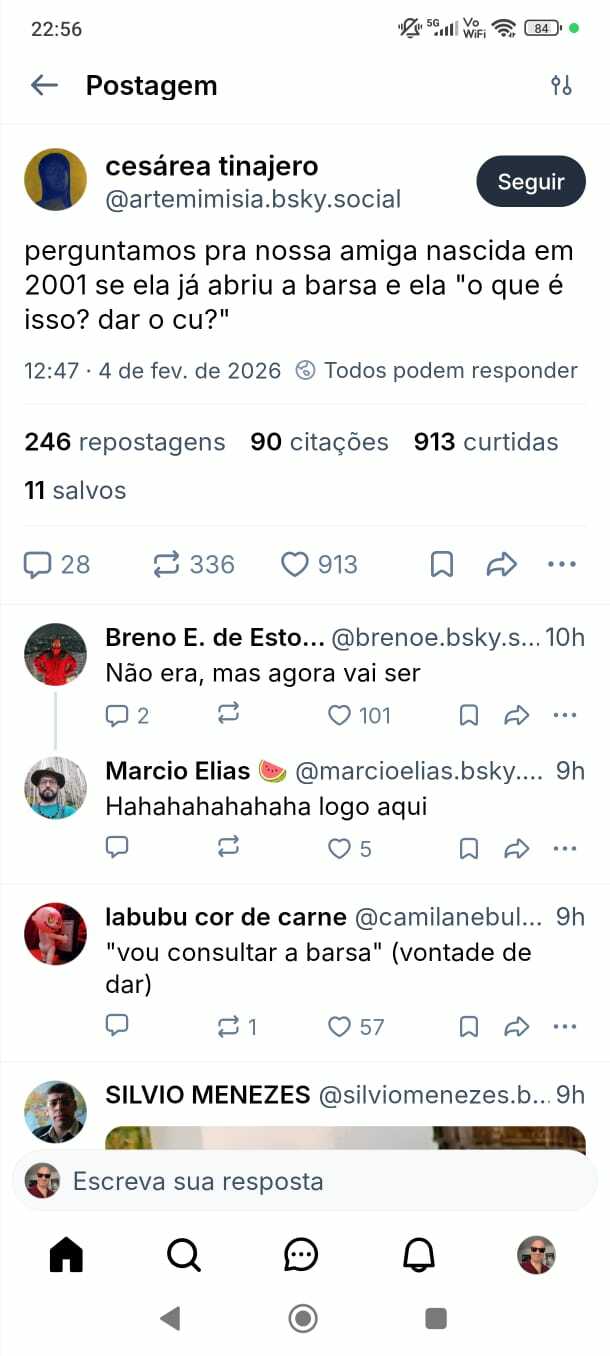View who gave the 913 curtidas
The width and height of the screenshot is (610, 1356).
click(486, 442)
